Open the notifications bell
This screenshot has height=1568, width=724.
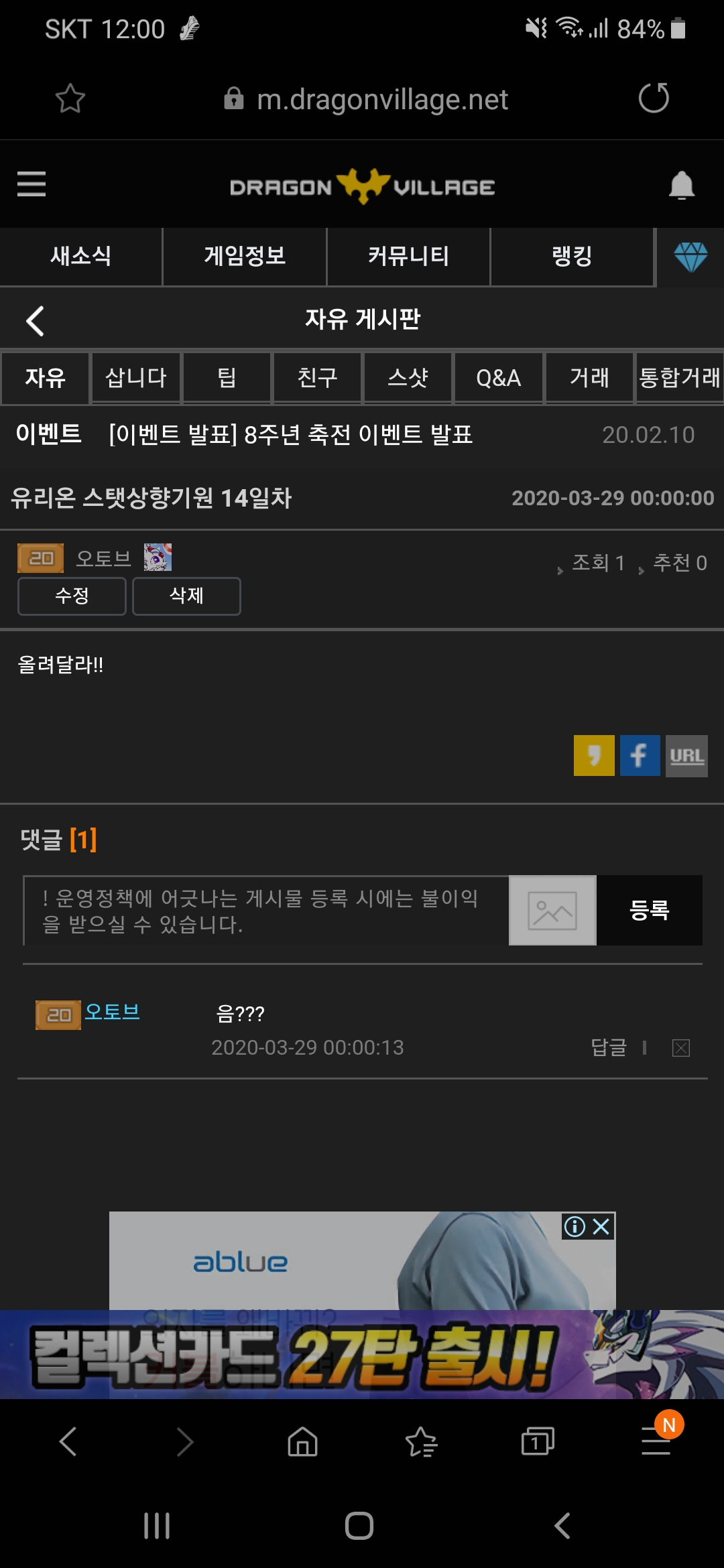point(681,186)
